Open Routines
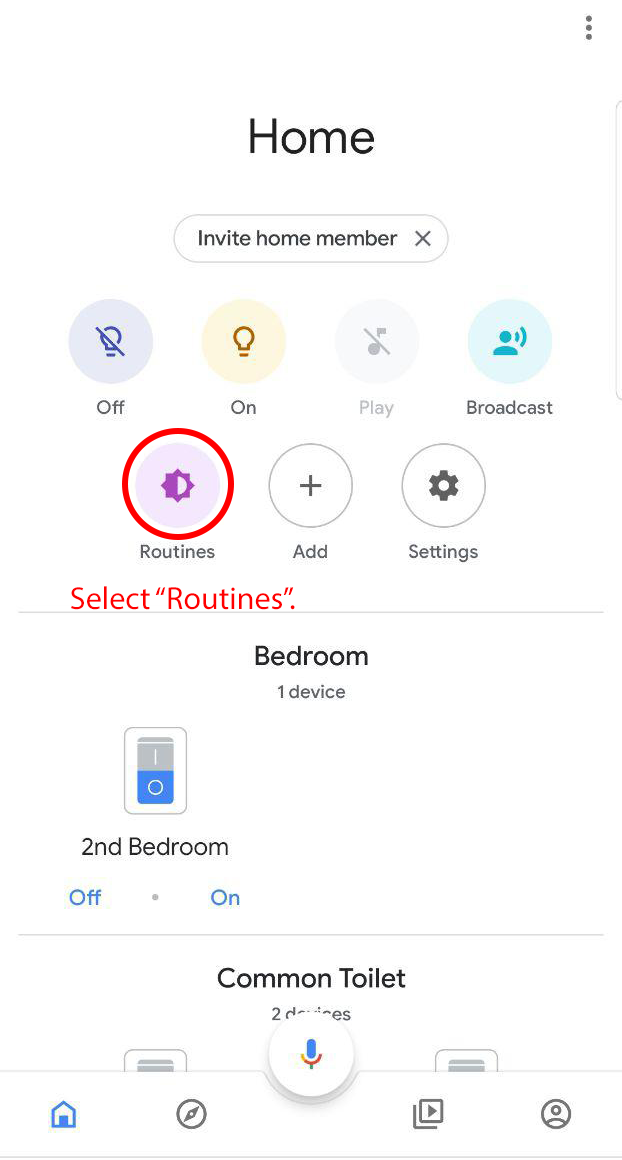The width and height of the screenshot is (622, 1160). 177,486
